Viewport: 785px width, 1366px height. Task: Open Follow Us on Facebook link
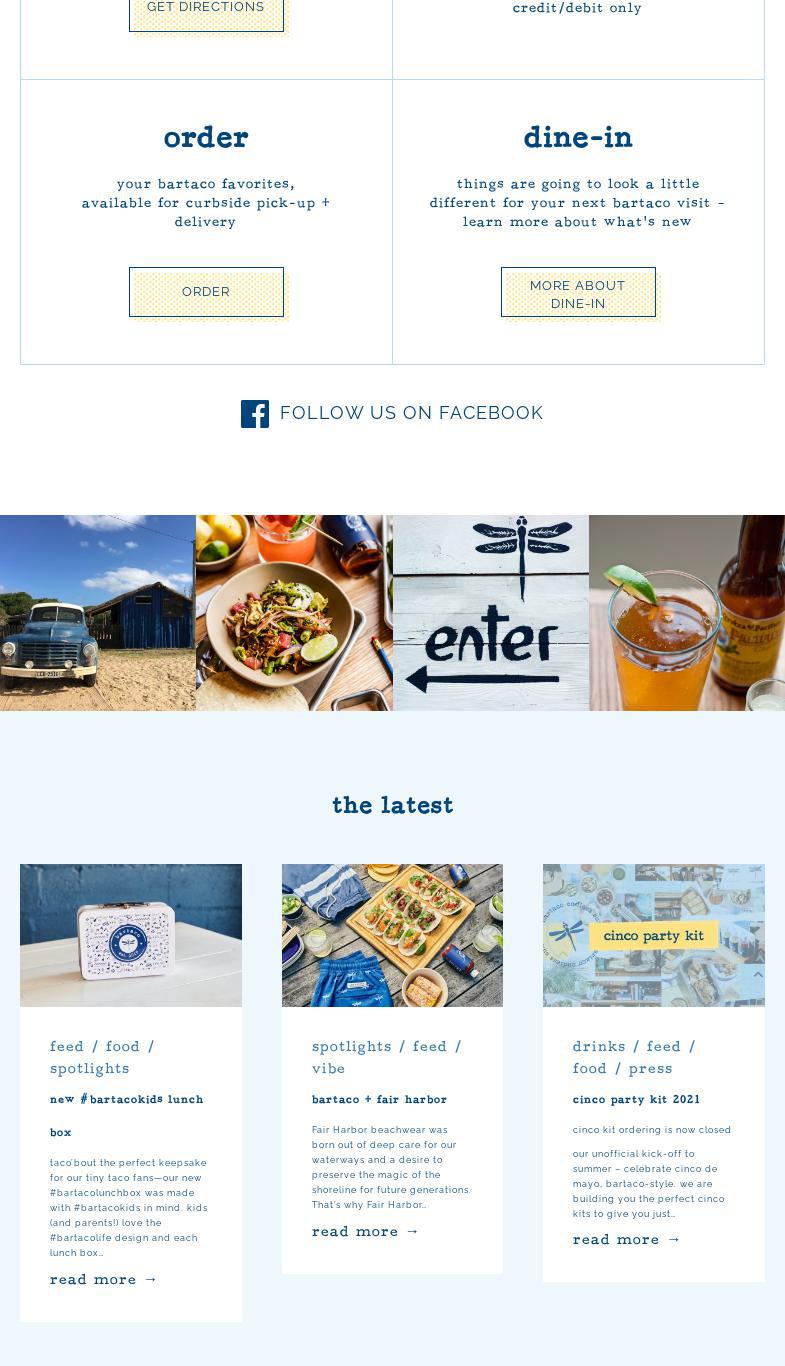[392, 413]
